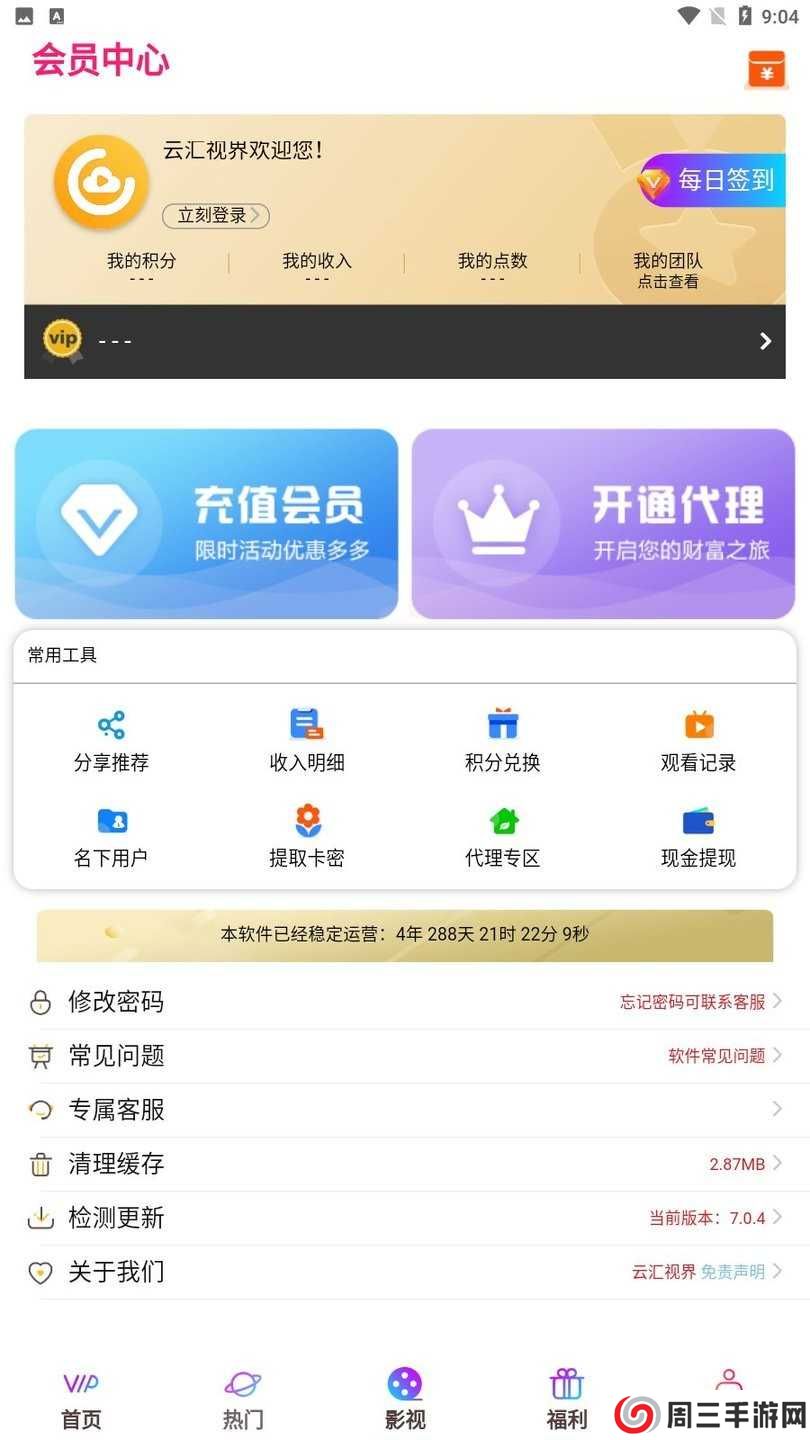
Task: Open the 福利 tab
Action: coord(566,1398)
